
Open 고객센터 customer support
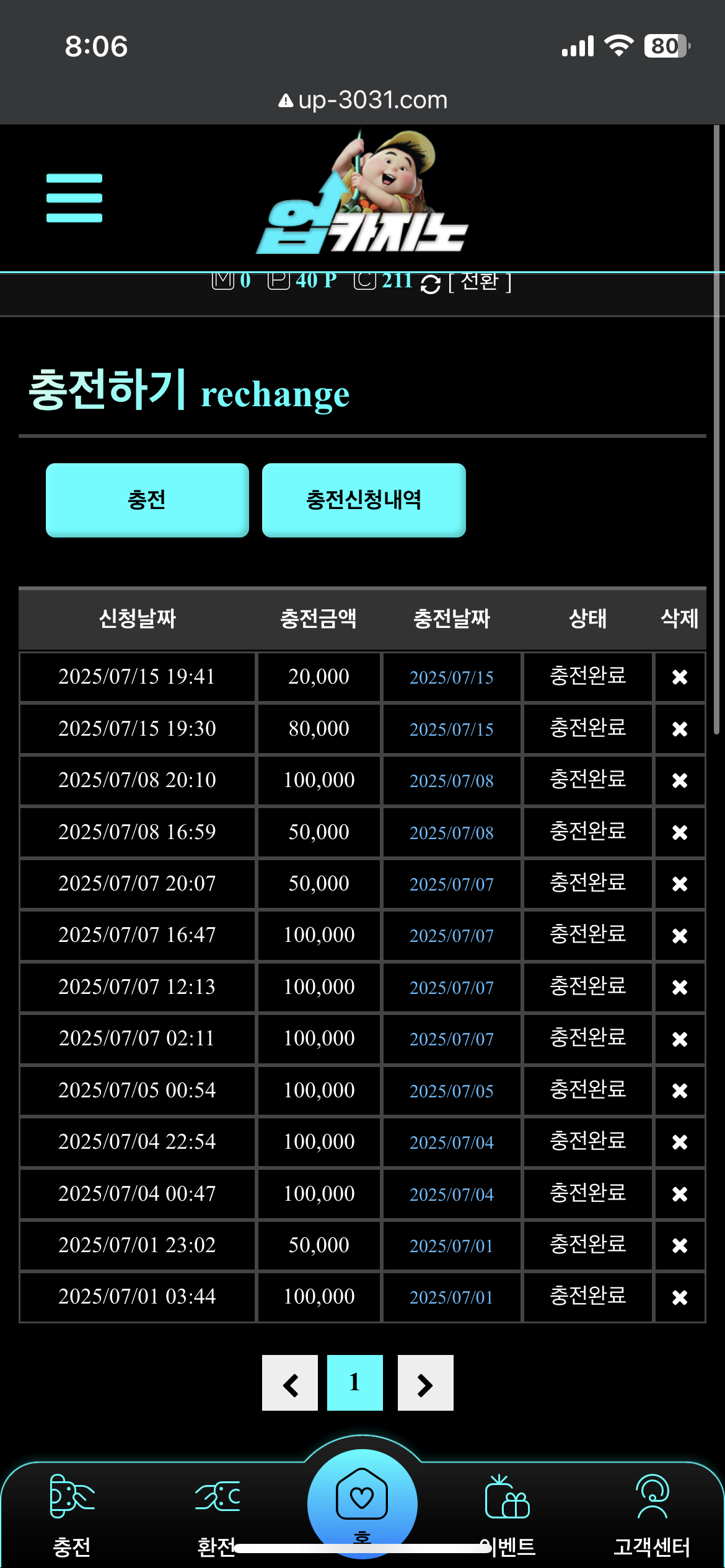coord(652,1515)
